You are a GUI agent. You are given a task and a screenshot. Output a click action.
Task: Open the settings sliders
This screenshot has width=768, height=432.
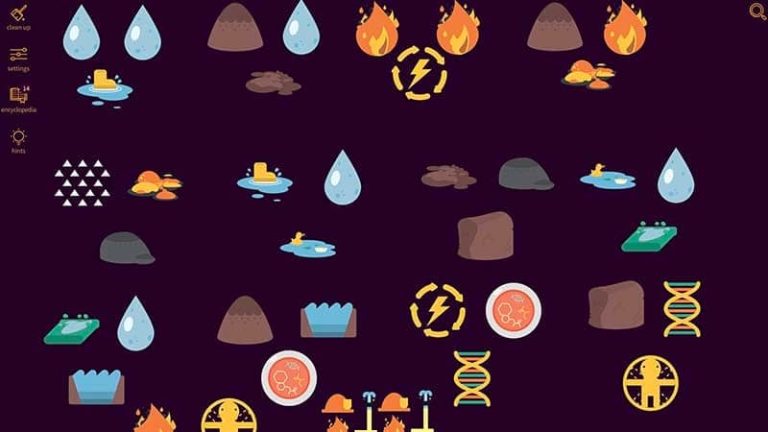tap(18, 55)
